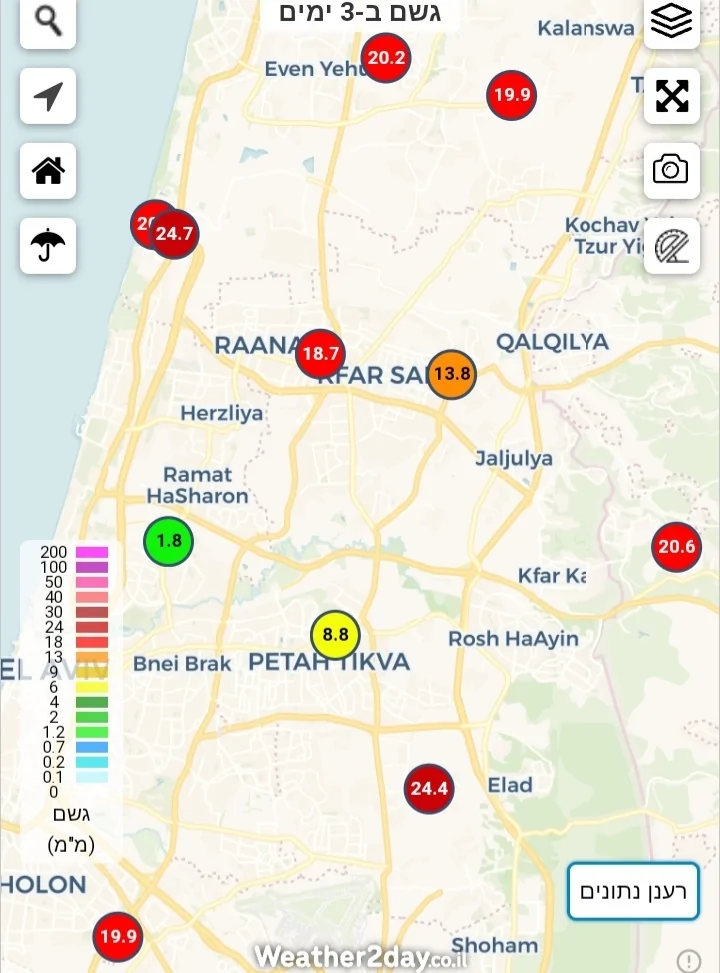Tap the רענן נתונים refresh button
This screenshot has height=973, width=720.
click(x=633, y=890)
